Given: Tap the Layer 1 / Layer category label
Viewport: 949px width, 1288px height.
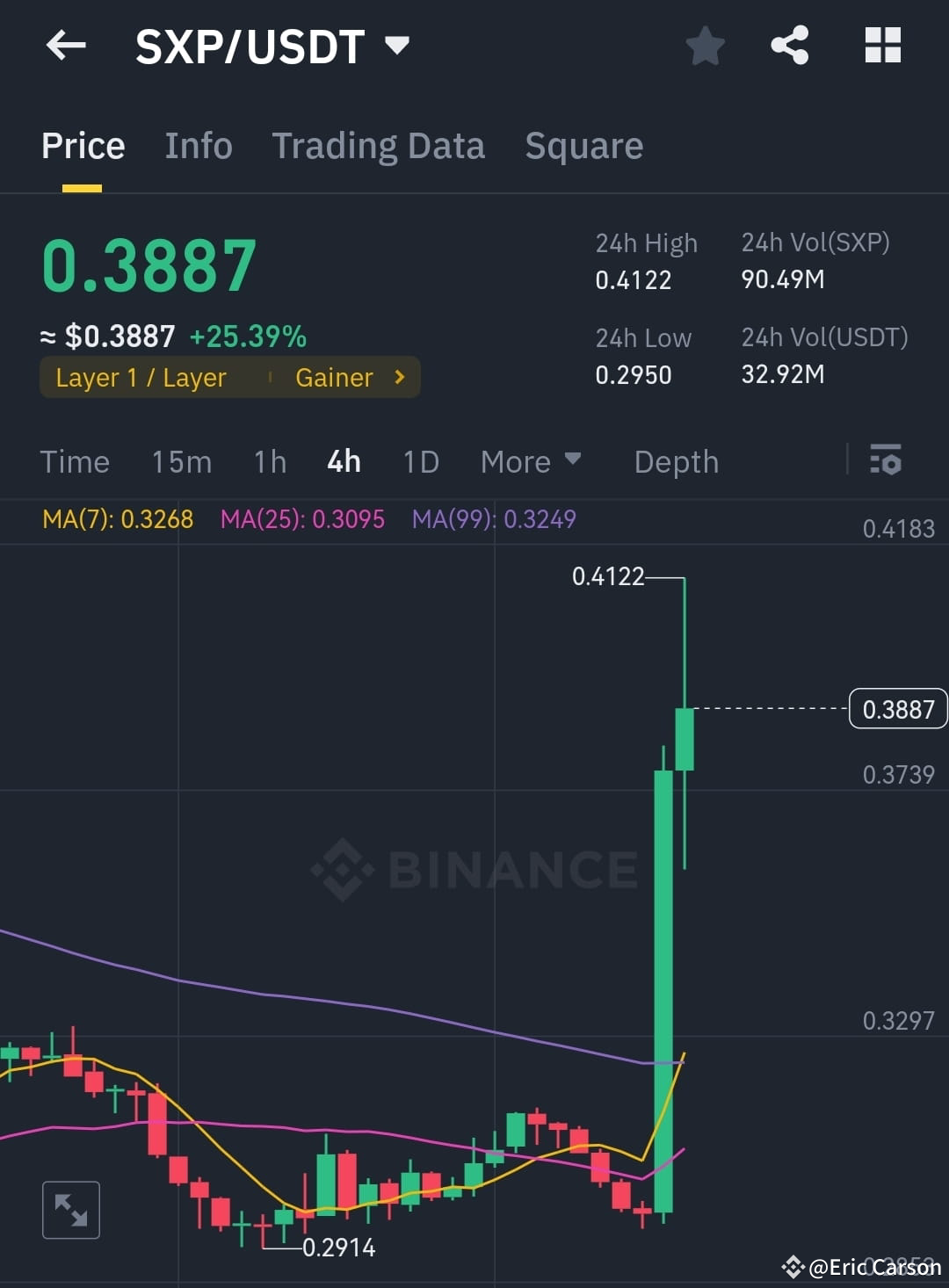Looking at the screenshot, I should pos(140,377).
